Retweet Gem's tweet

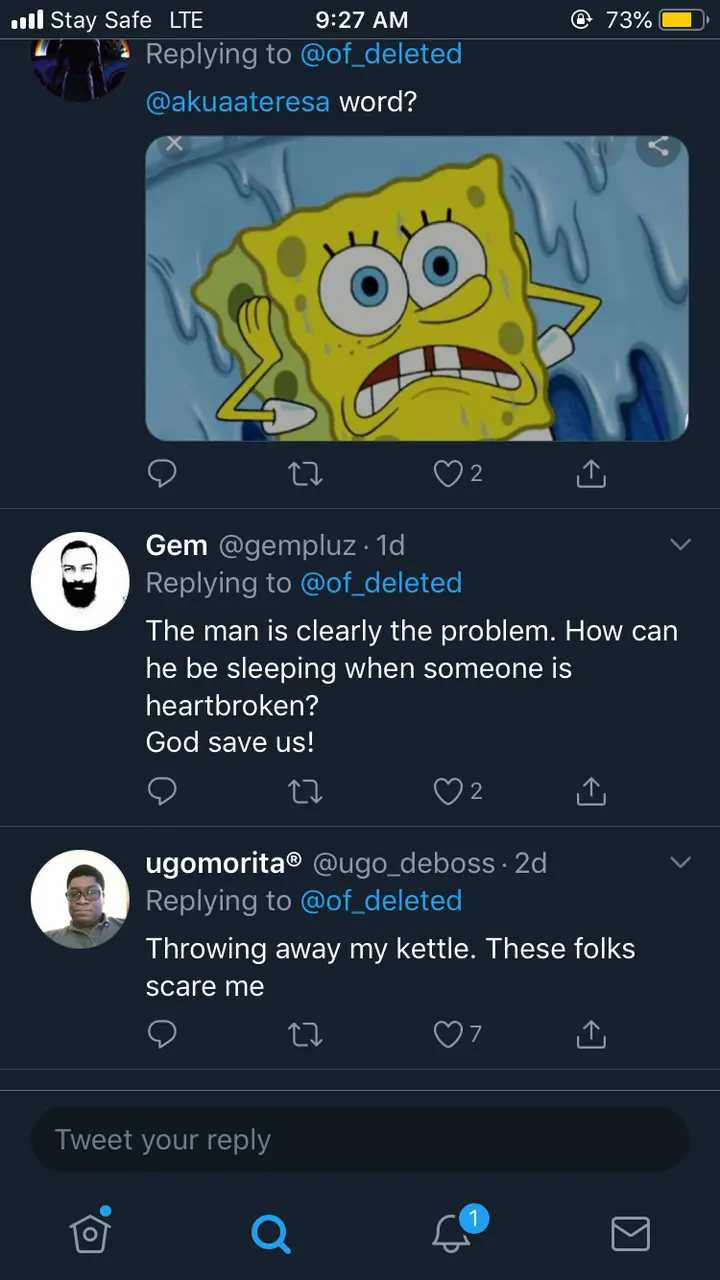pyautogui.click(x=305, y=791)
